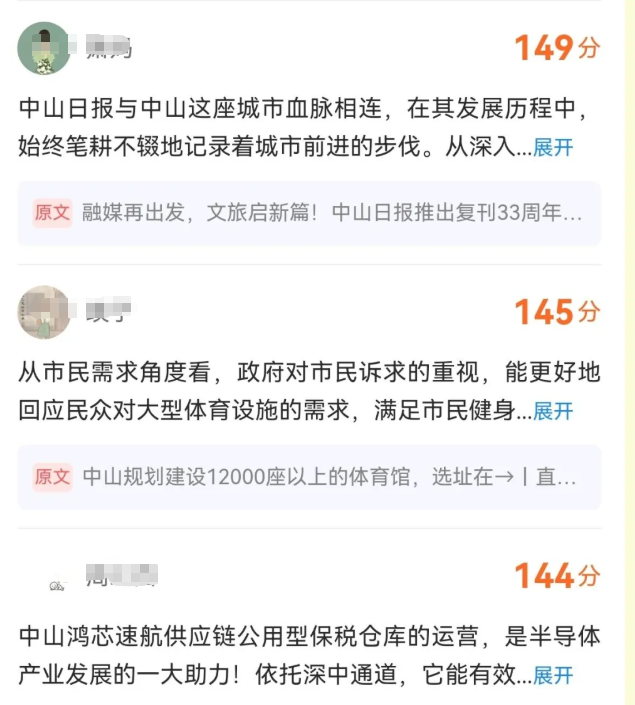Open profile avatar of the 149分 commenter

[45, 48]
